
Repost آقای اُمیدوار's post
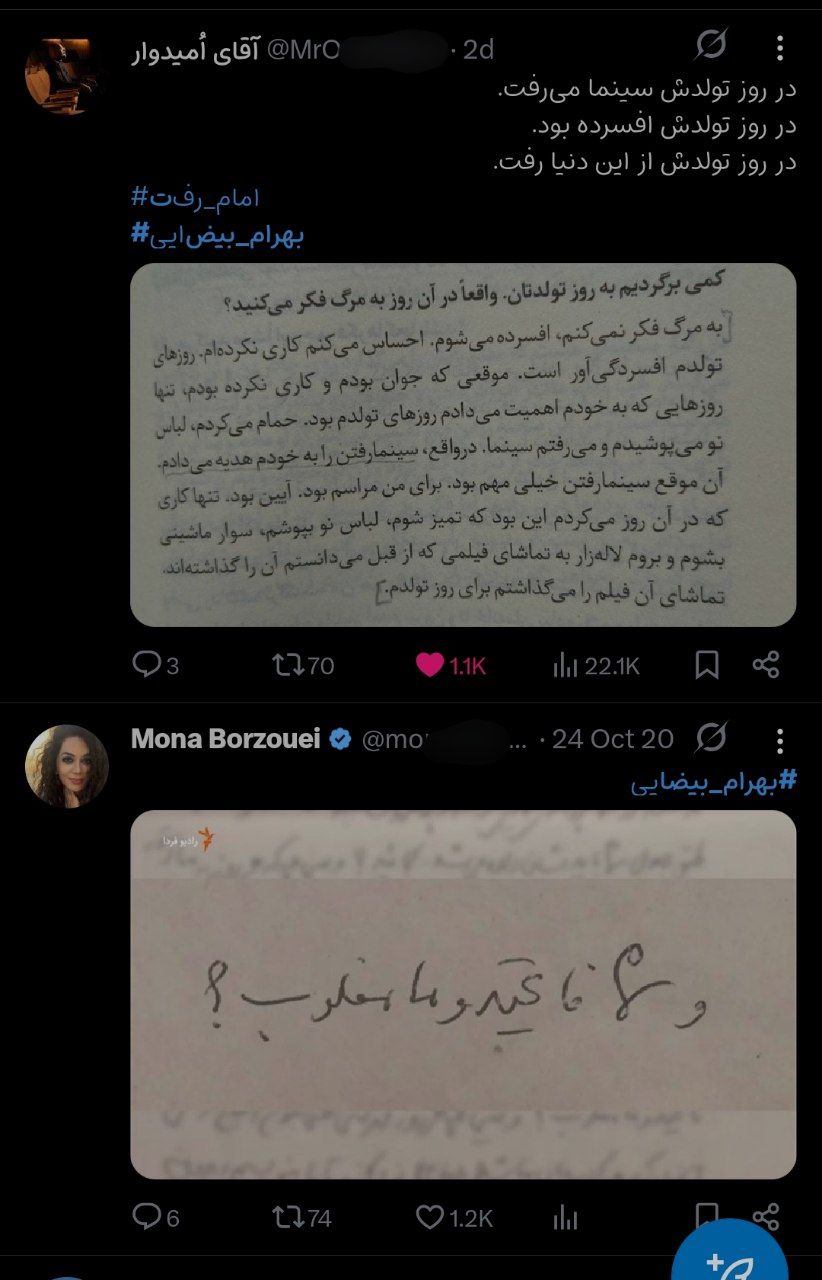tap(289, 665)
